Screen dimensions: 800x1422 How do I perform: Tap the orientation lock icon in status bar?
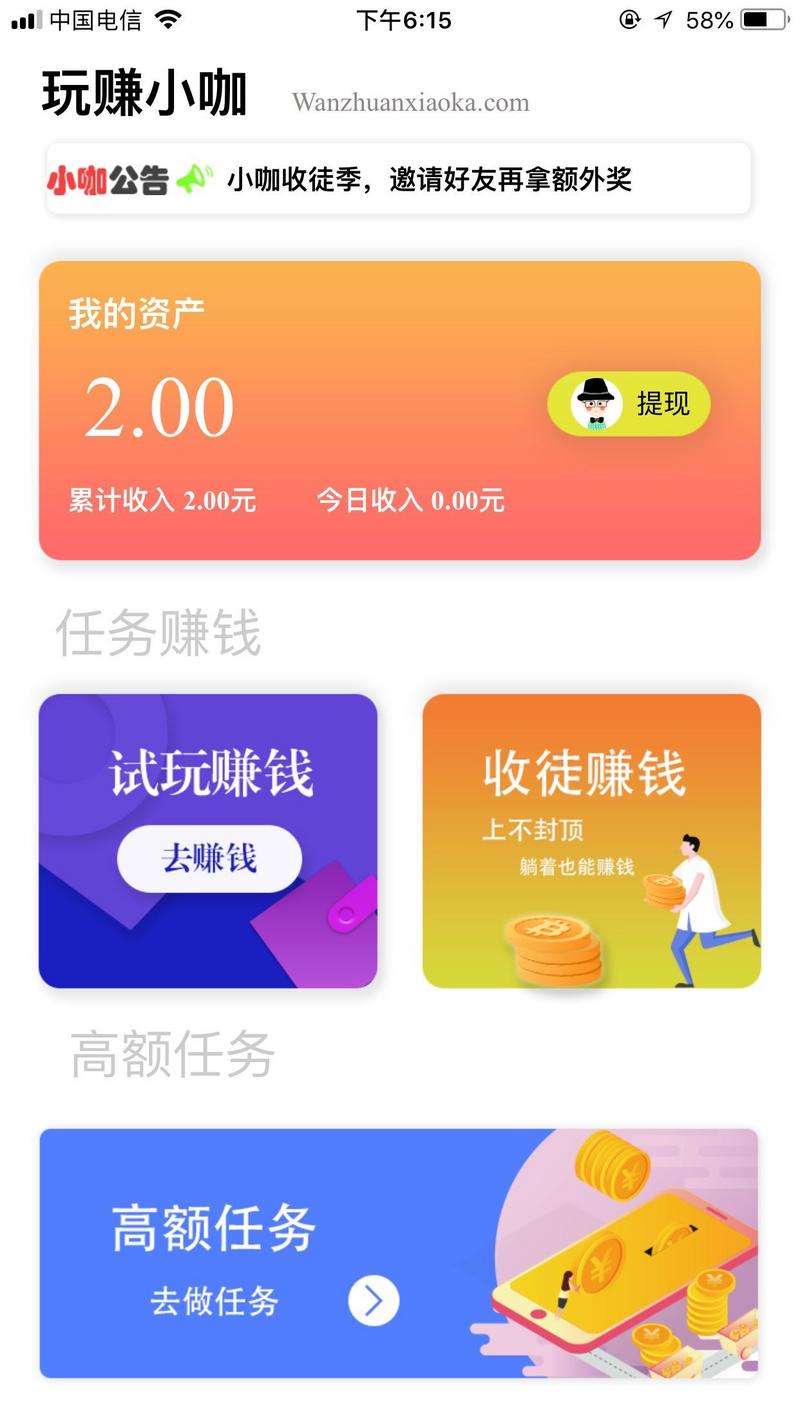click(631, 18)
